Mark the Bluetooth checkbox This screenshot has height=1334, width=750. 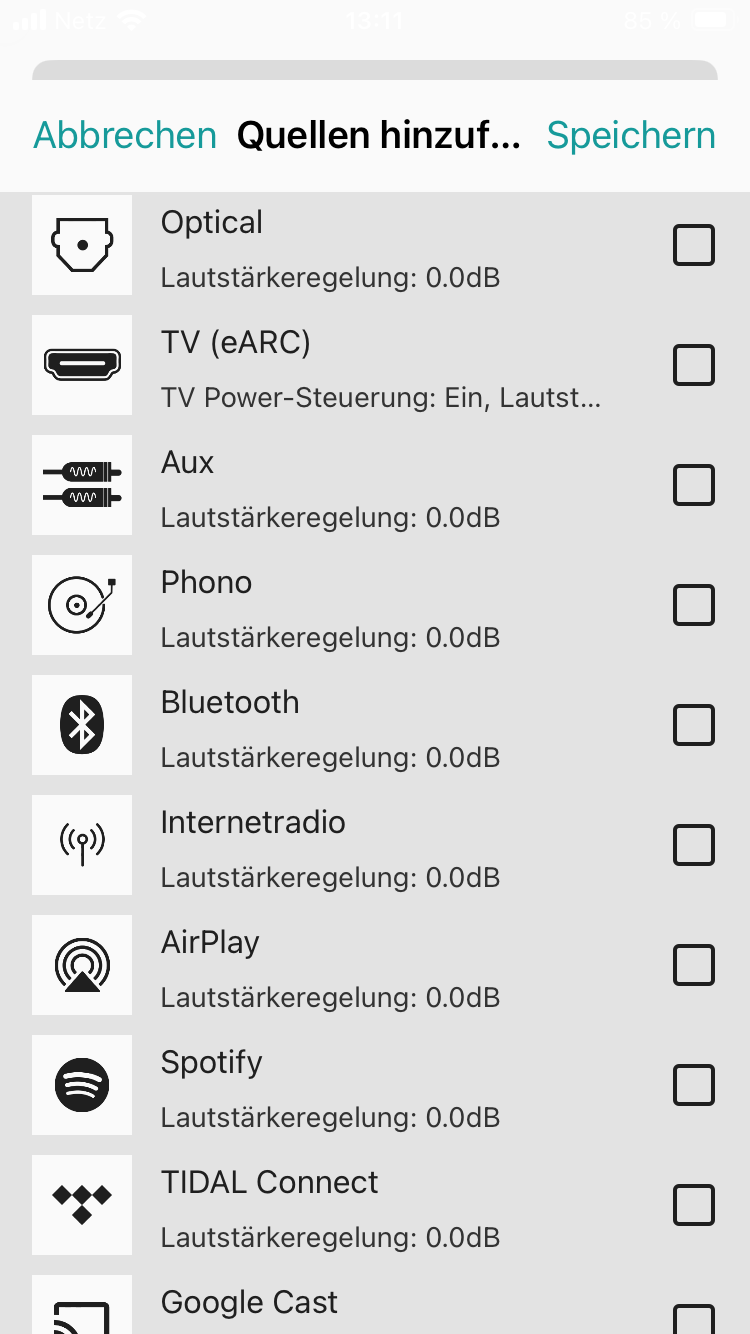[694, 725]
